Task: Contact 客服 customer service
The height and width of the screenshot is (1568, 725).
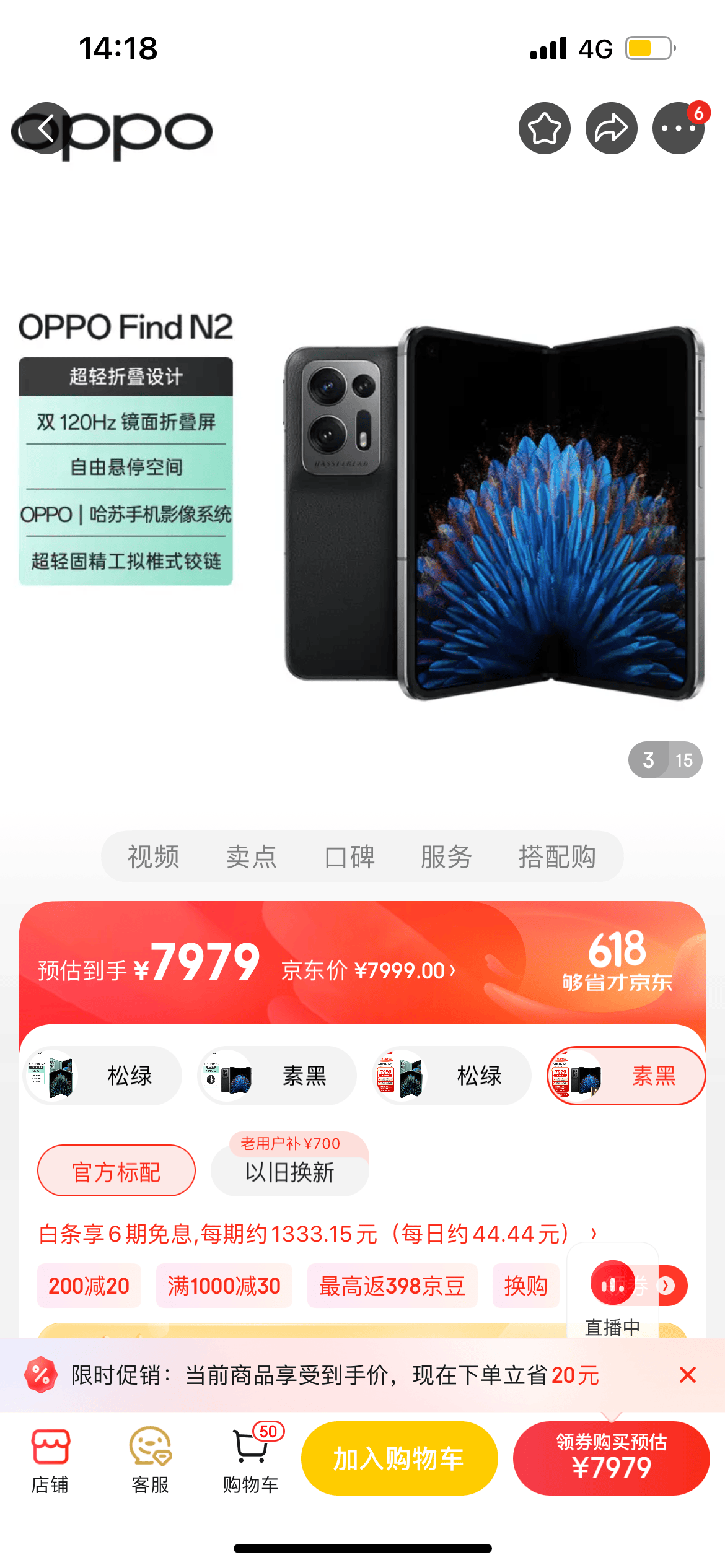Action: [x=150, y=1461]
